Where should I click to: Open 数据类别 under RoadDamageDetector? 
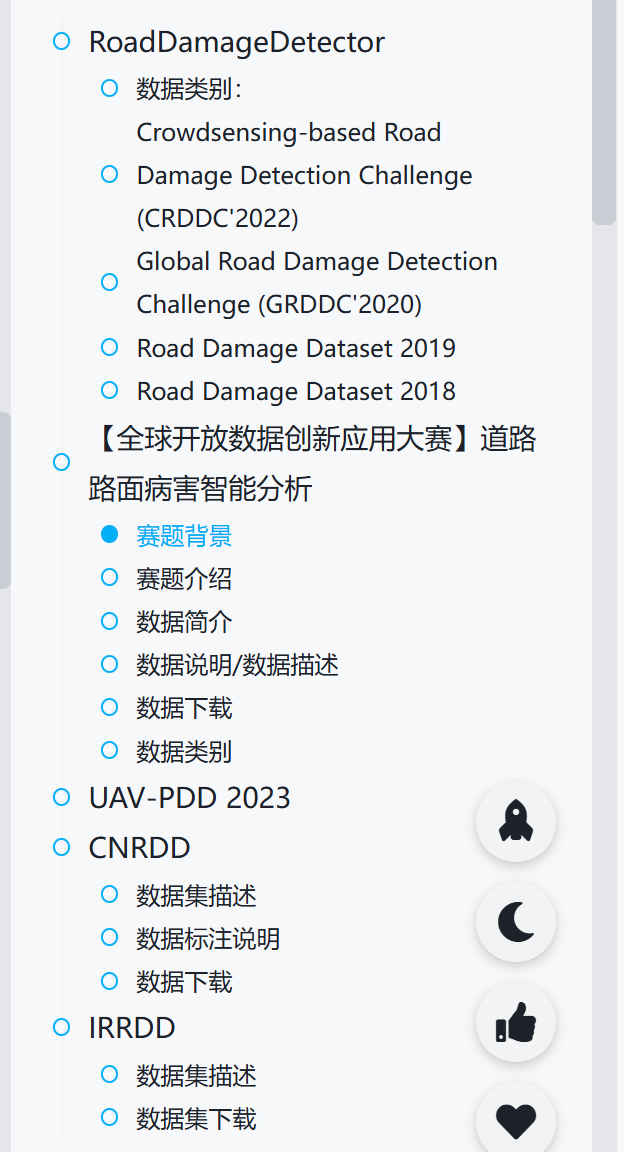[190, 90]
